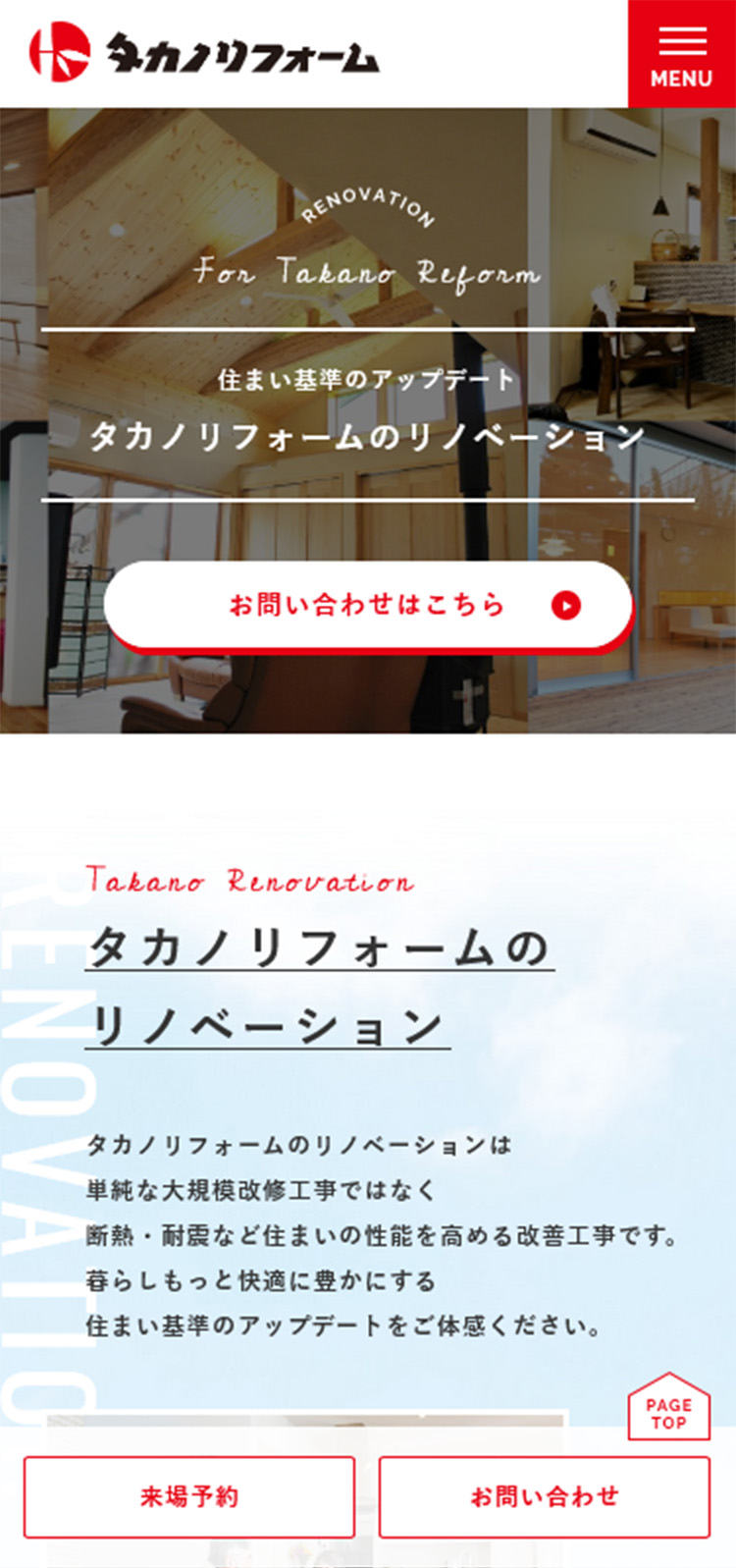This screenshot has height=1568, width=736.
Task: Jump back up with PAGE TOP
Action: click(x=668, y=1409)
